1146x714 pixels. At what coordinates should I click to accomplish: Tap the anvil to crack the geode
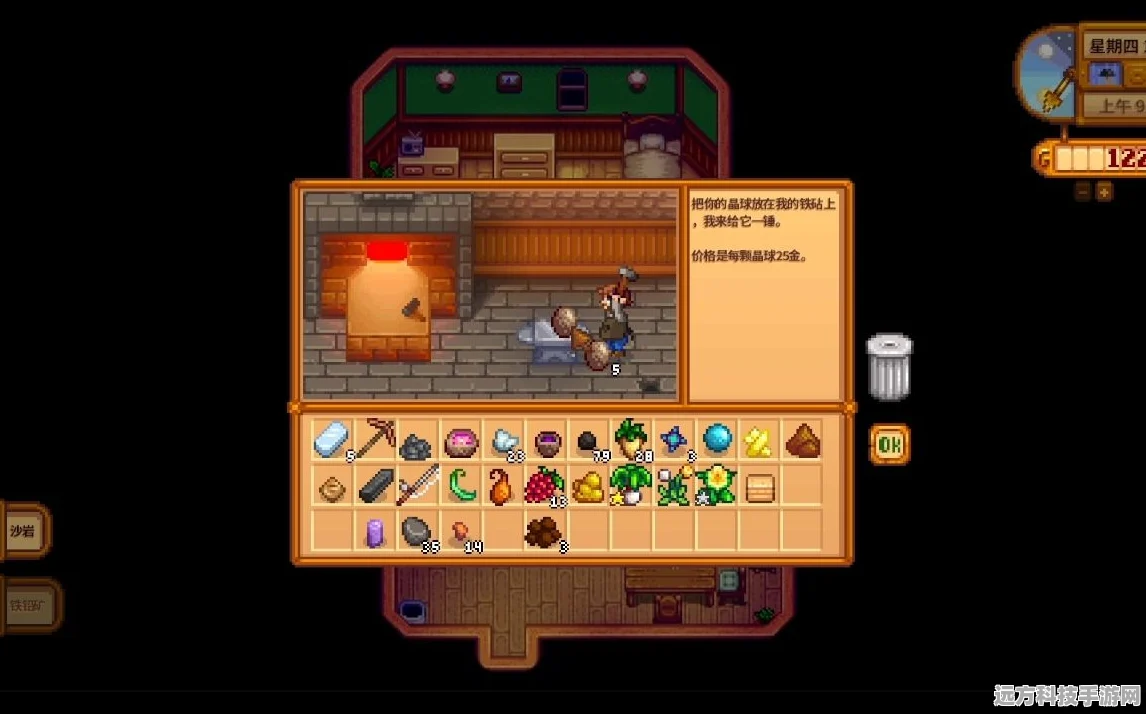coord(546,340)
